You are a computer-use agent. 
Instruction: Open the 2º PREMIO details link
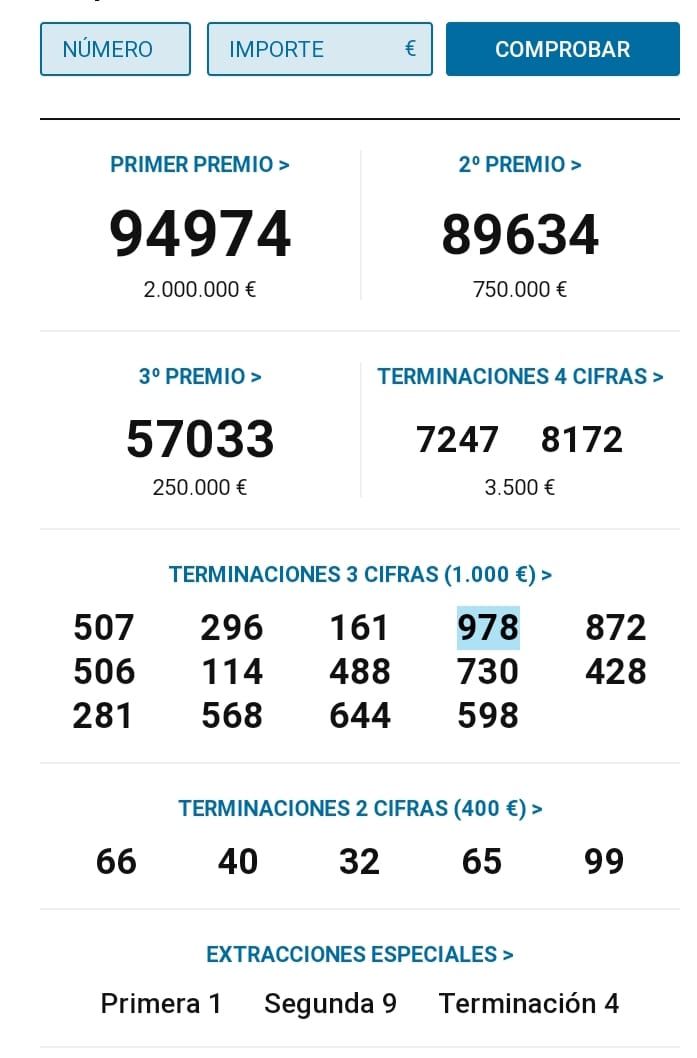tap(519, 165)
